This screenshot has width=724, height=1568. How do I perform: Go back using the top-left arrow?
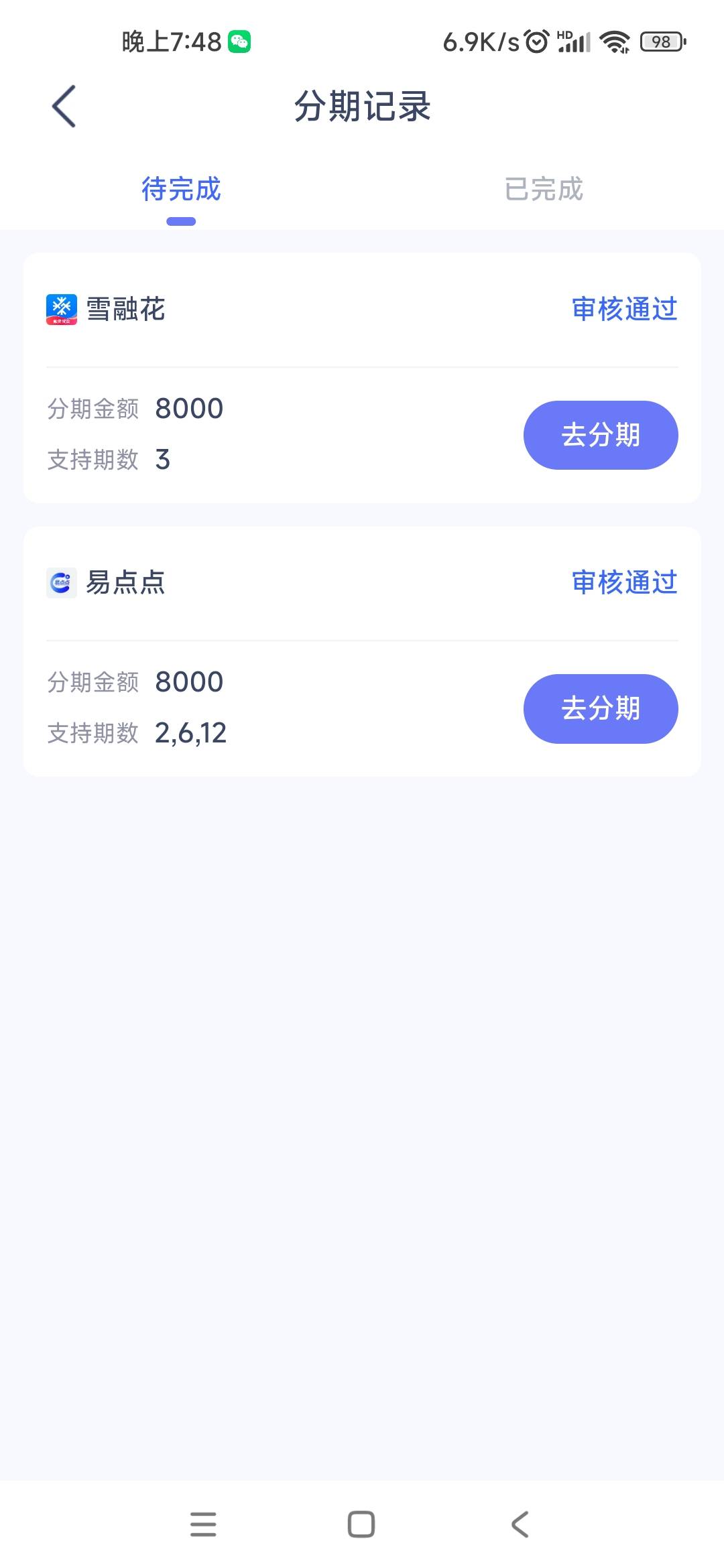click(64, 106)
